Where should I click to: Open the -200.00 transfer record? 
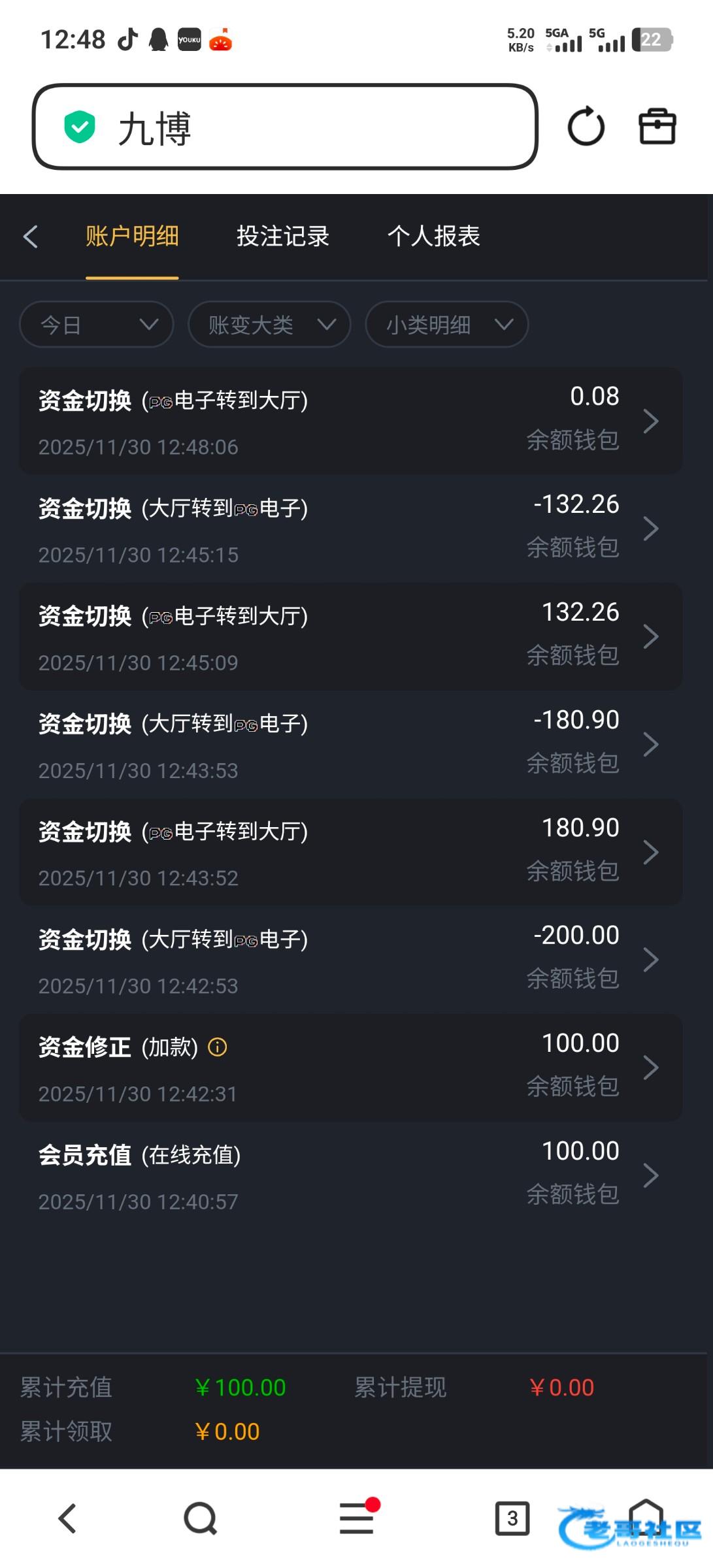351,960
